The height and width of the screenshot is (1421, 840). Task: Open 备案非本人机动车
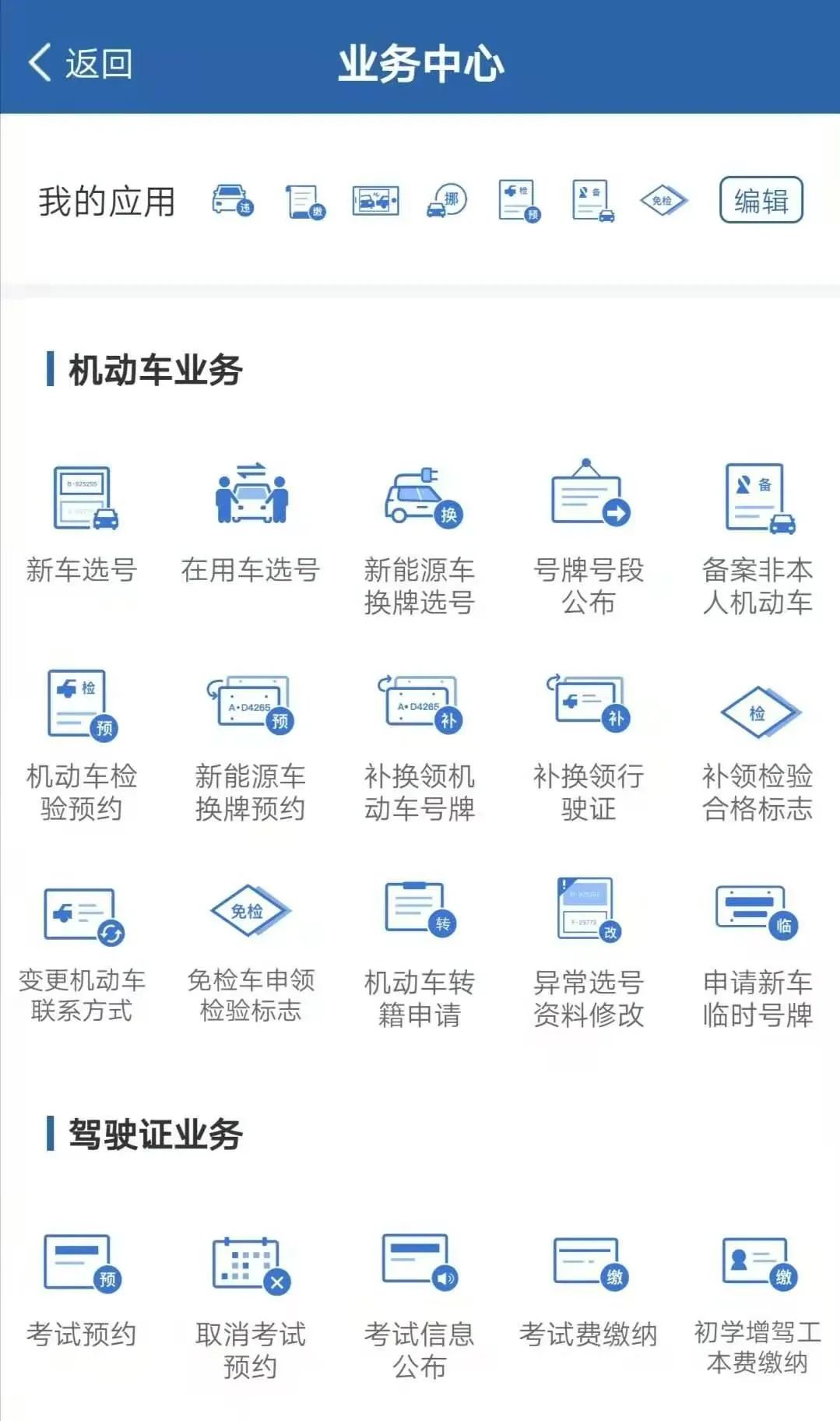coord(757,540)
